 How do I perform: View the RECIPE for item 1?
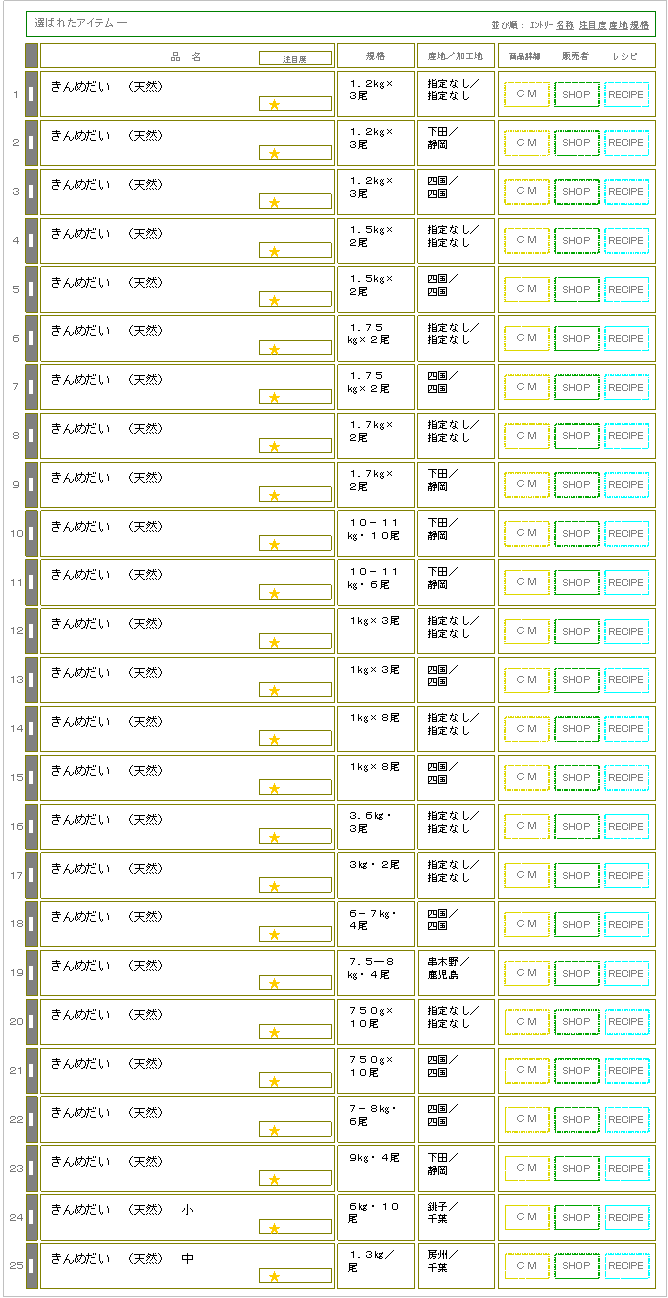click(626, 94)
